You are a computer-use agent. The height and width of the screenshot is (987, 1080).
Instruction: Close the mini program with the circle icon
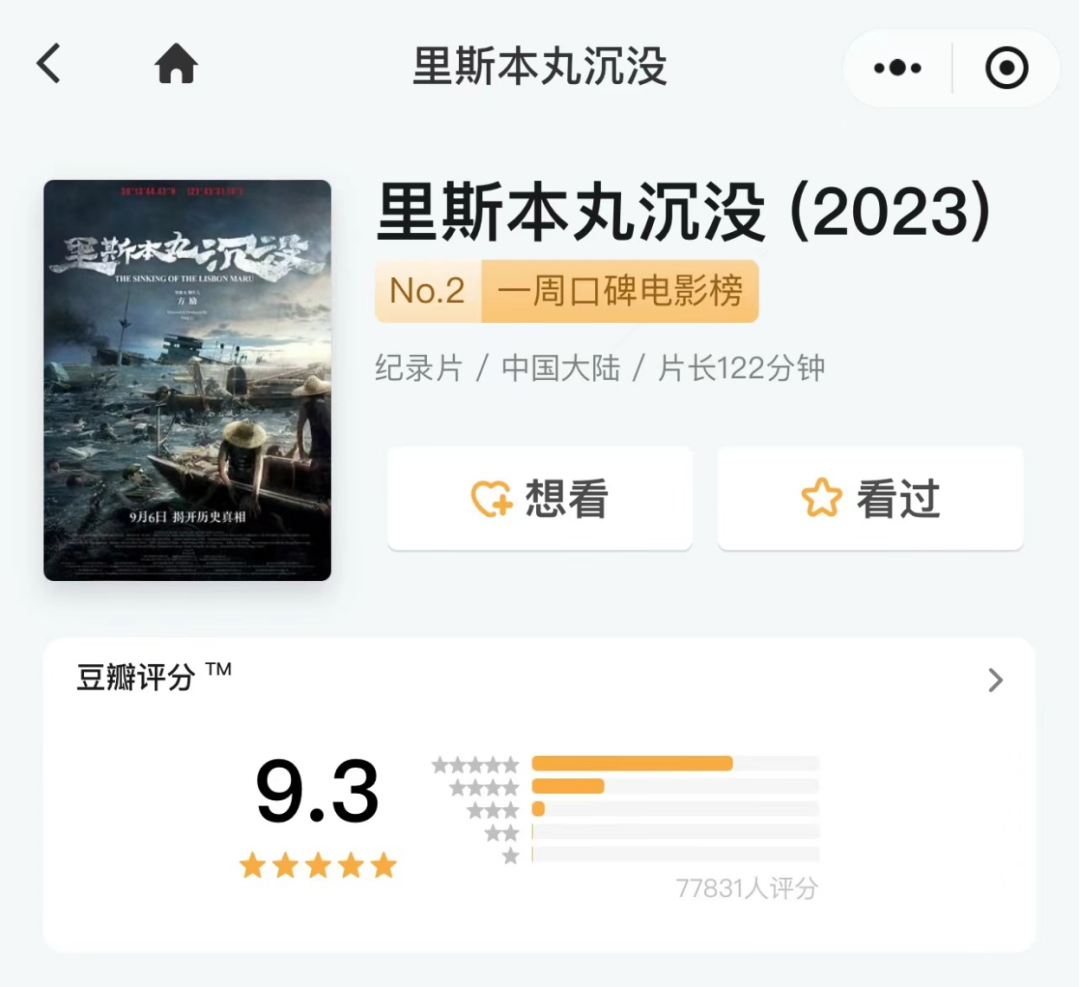1006,68
